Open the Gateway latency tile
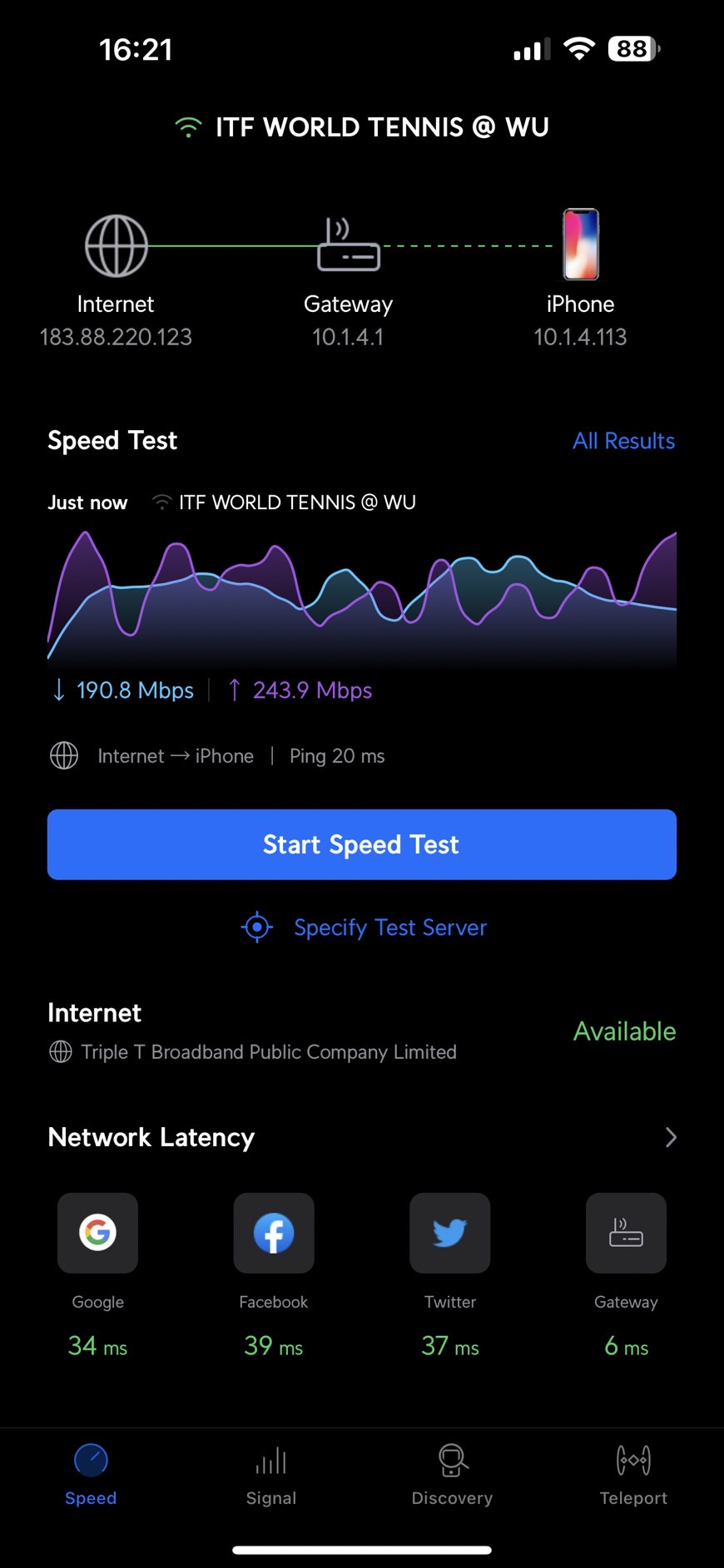Screen dimensions: 724x1568 coord(626,1233)
